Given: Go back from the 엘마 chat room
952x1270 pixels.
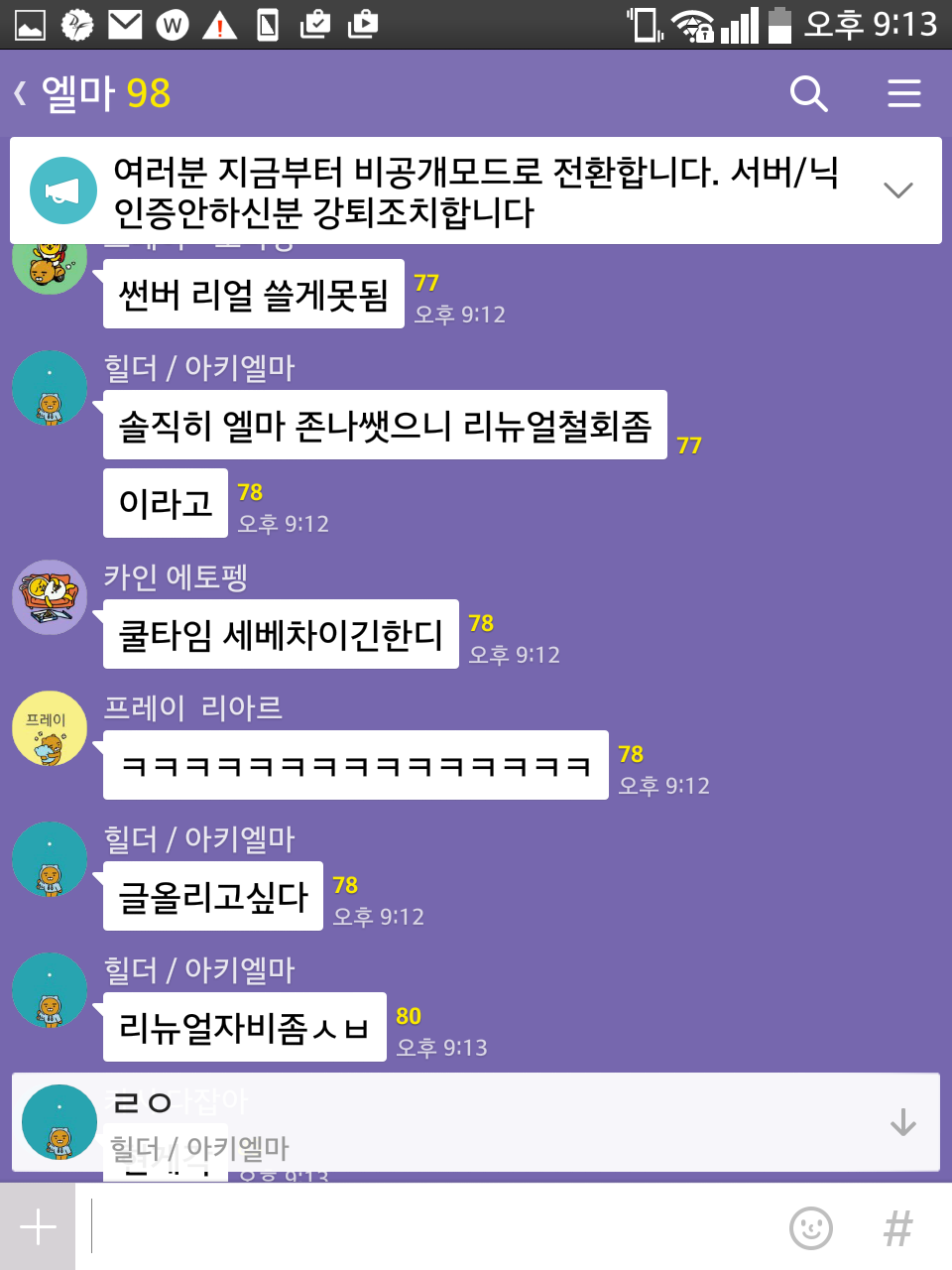Looking at the screenshot, I should pyautogui.click(x=20, y=94).
